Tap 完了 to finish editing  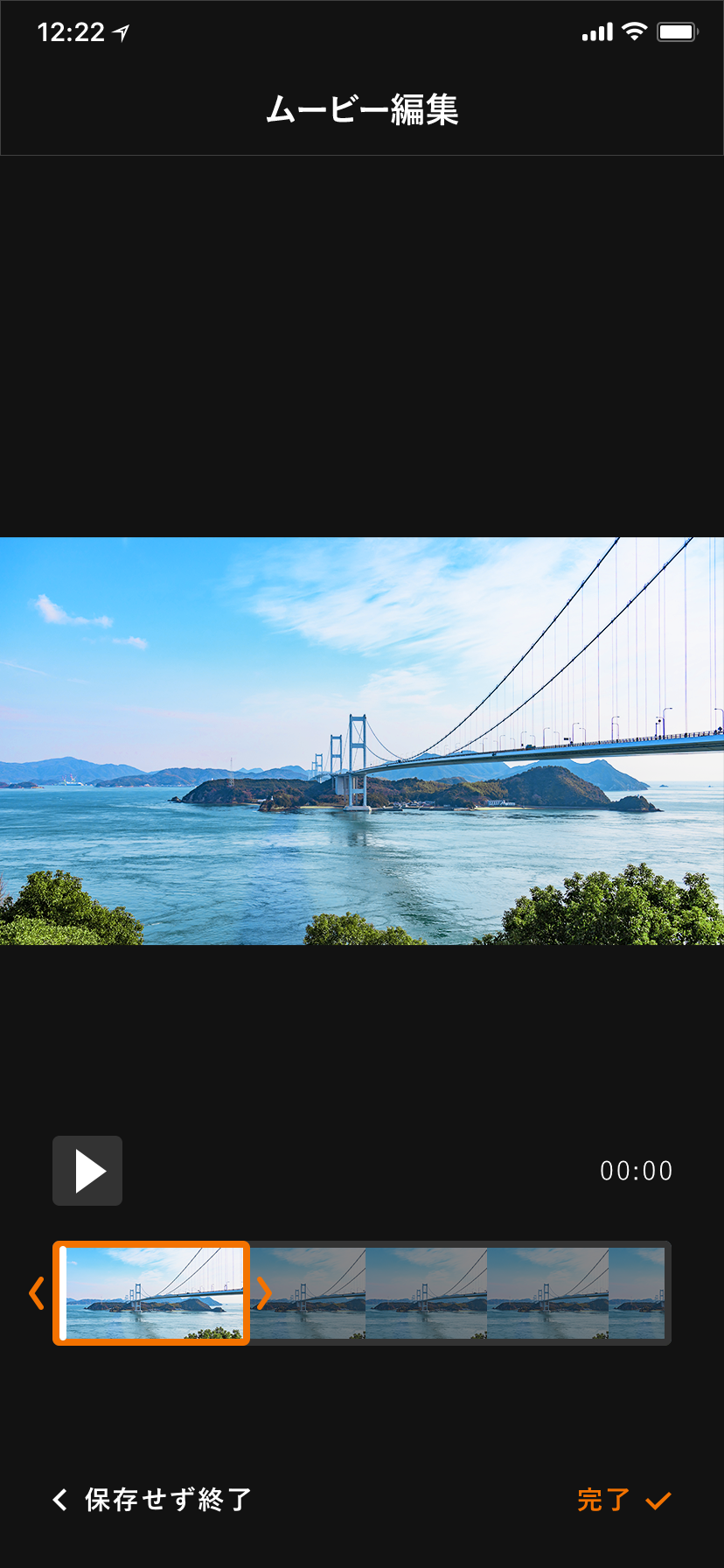click(623, 1500)
